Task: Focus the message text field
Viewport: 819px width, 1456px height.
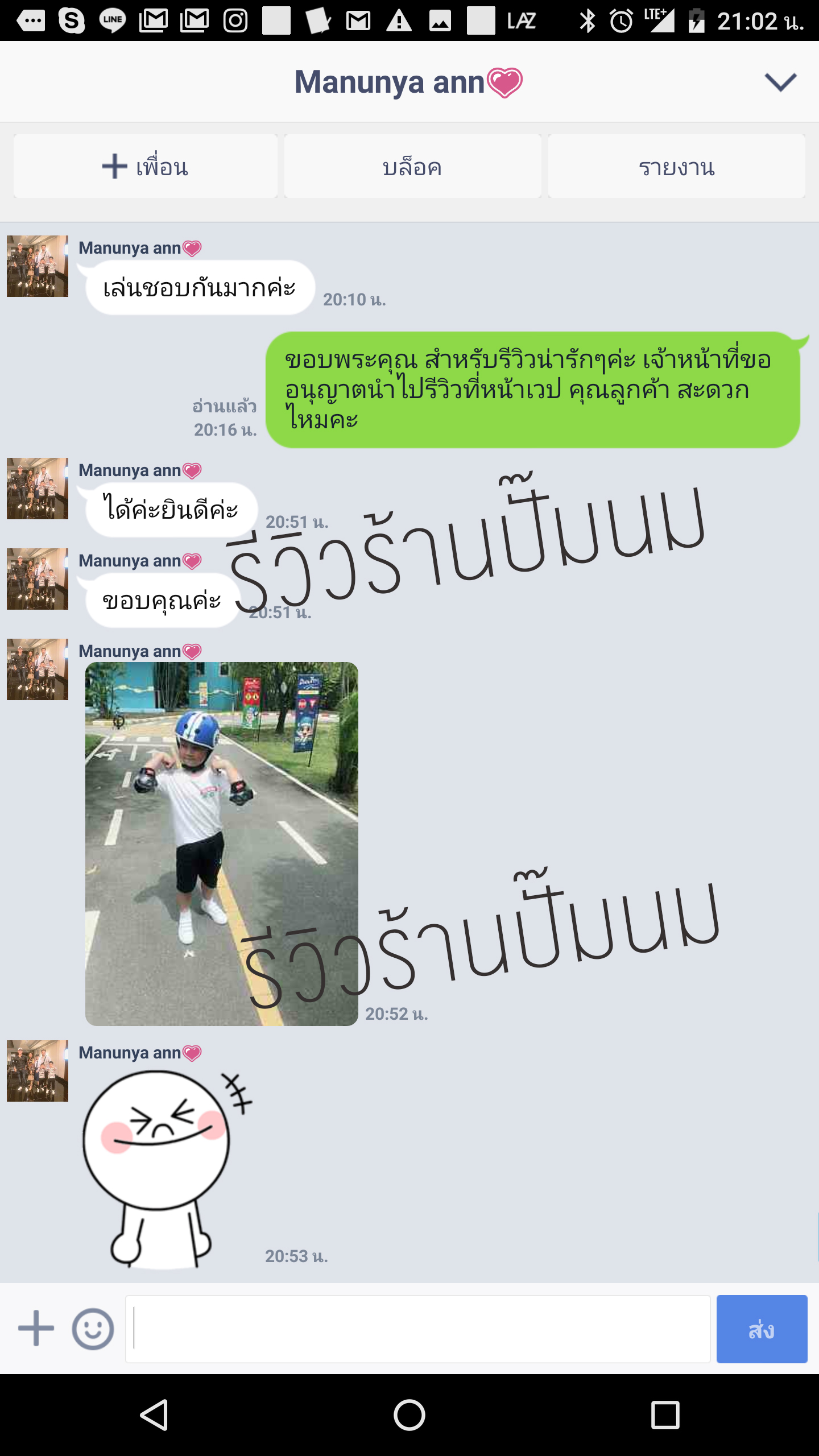Action: click(x=417, y=1329)
